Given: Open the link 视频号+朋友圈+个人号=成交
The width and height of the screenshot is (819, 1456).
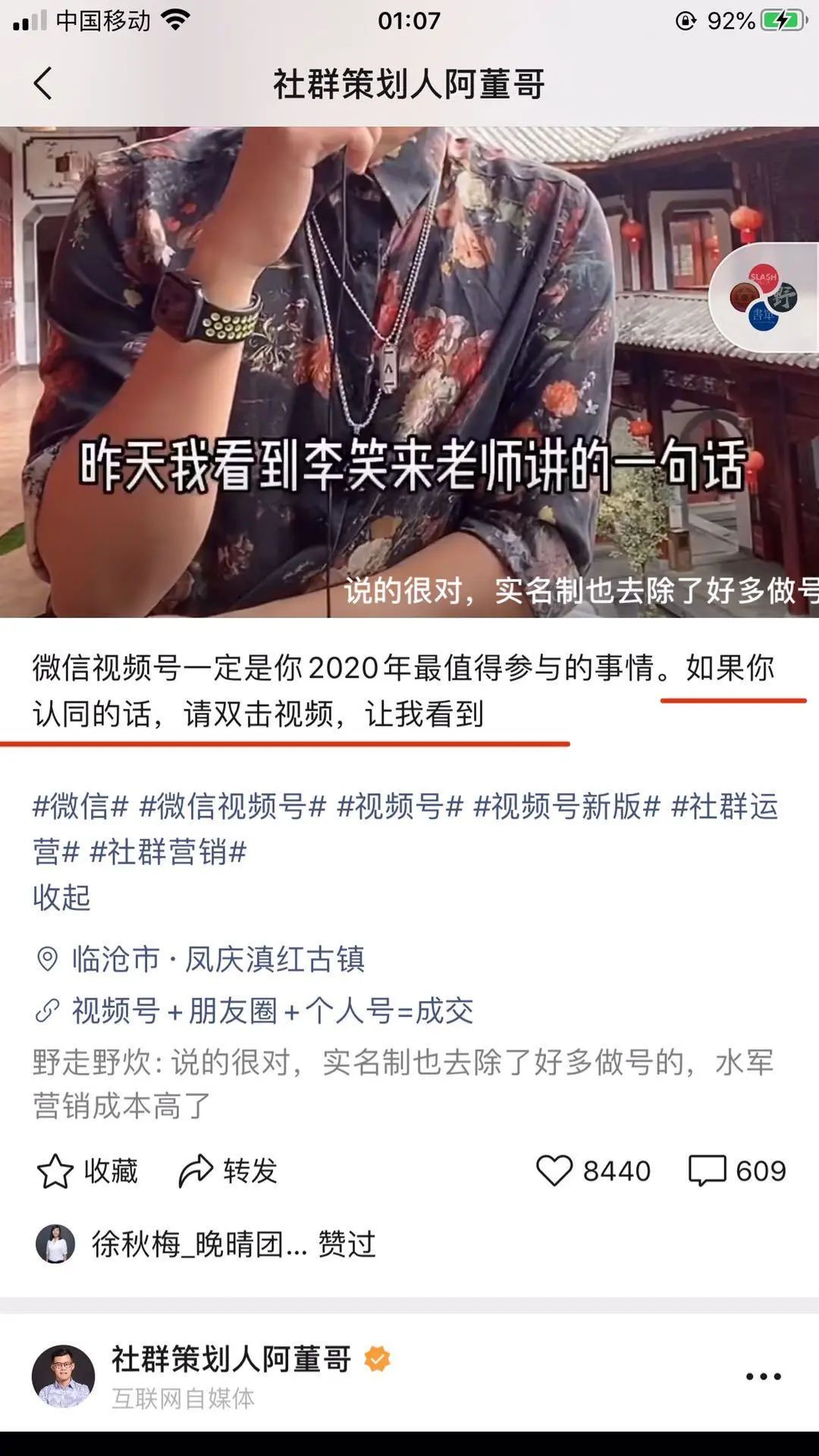Looking at the screenshot, I should [x=254, y=1011].
